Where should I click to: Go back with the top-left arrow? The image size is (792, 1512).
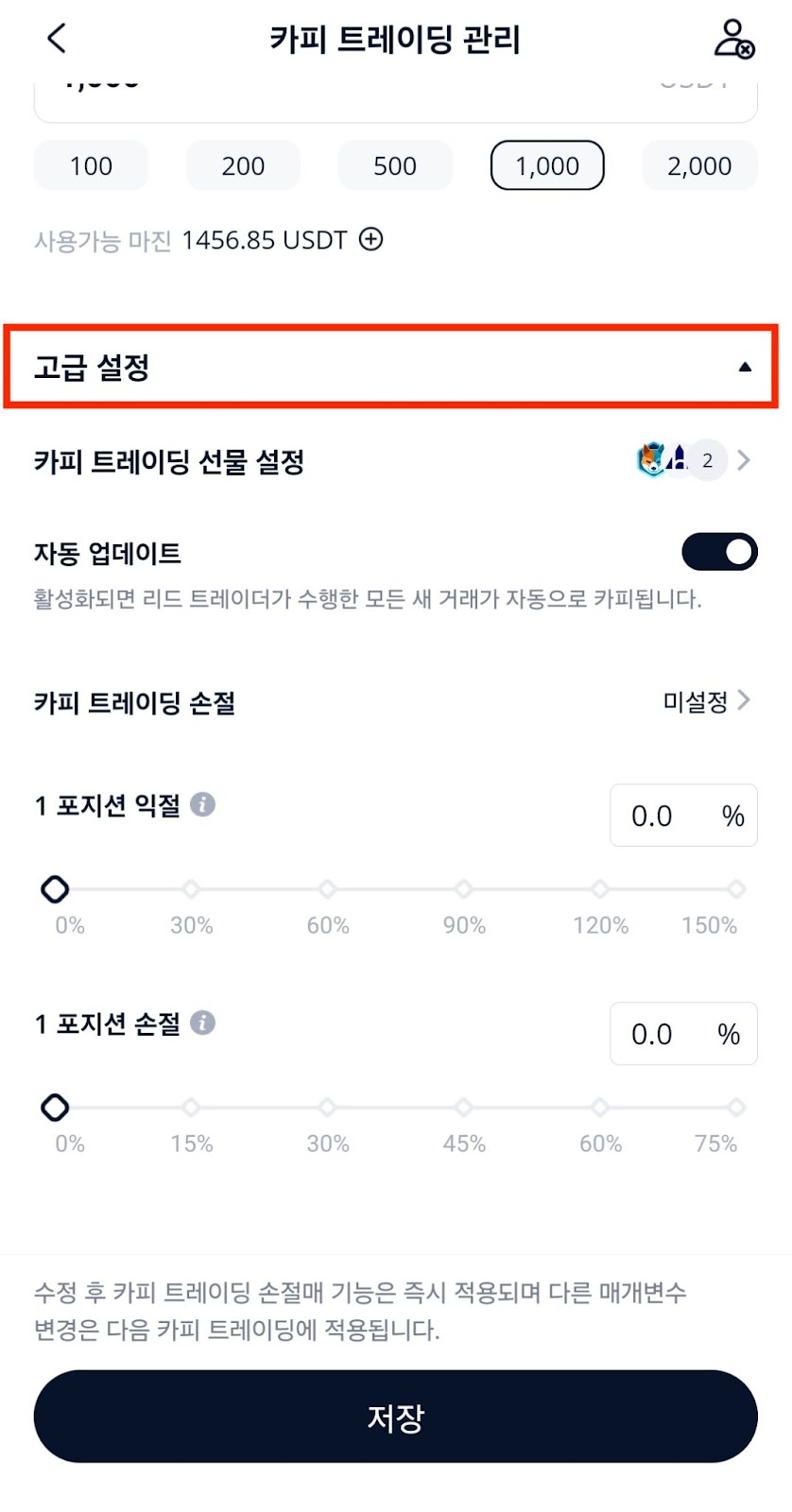click(57, 39)
